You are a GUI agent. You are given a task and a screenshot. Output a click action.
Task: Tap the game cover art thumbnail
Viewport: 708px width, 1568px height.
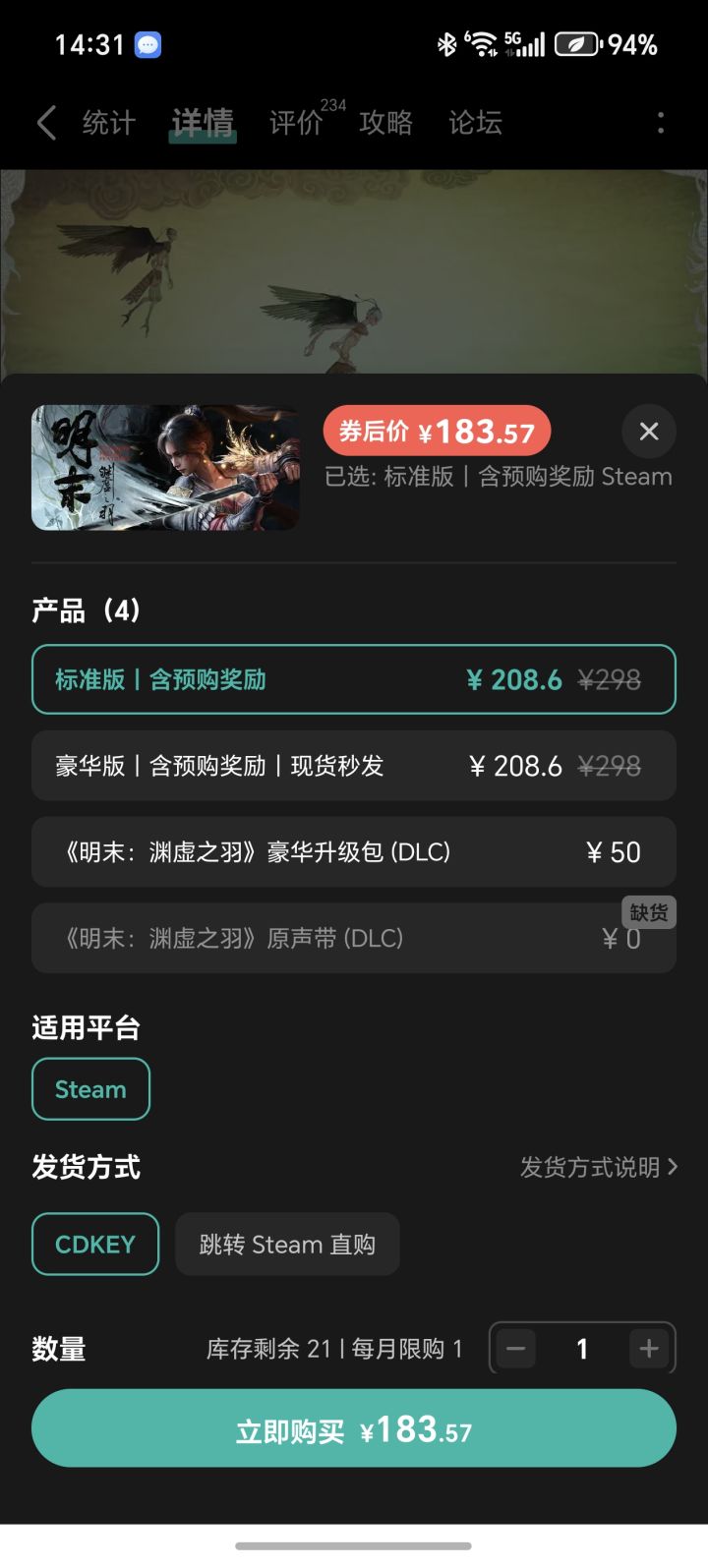(164, 467)
